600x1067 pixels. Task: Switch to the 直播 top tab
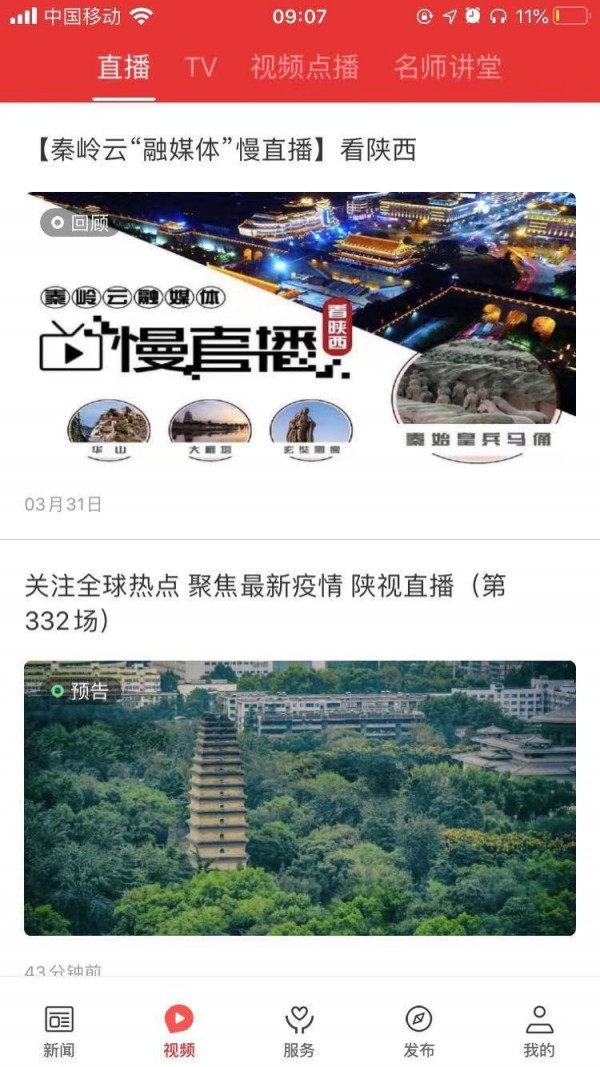tap(124, 68)
